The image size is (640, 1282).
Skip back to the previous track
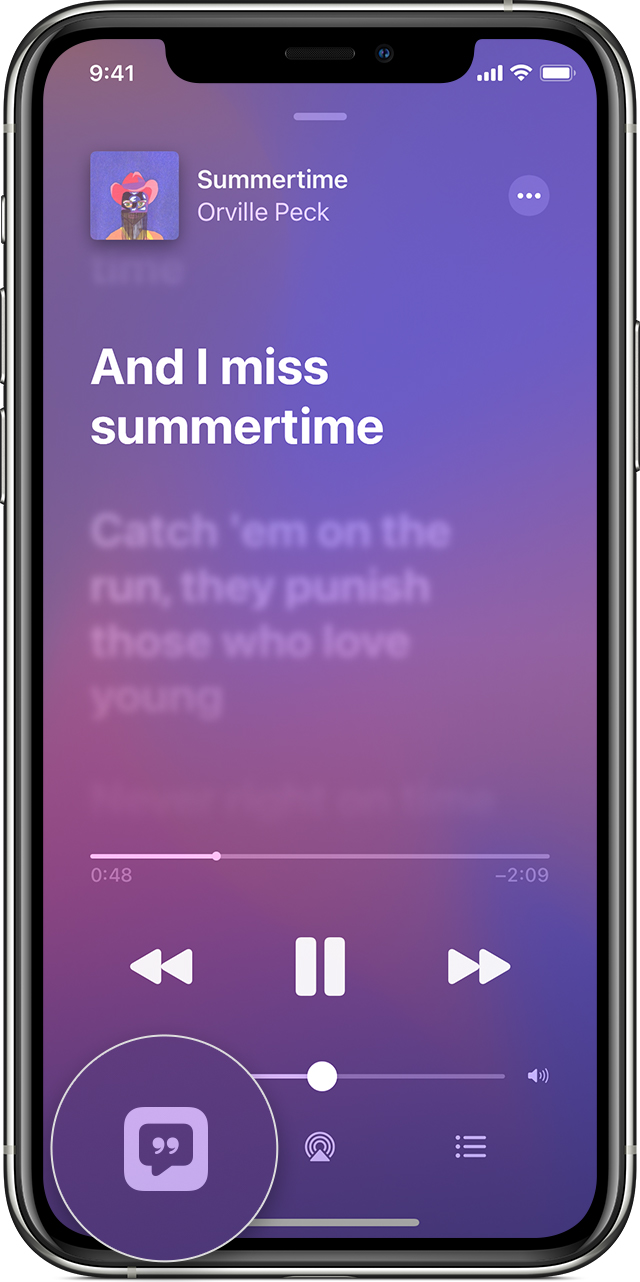point(161,967)
